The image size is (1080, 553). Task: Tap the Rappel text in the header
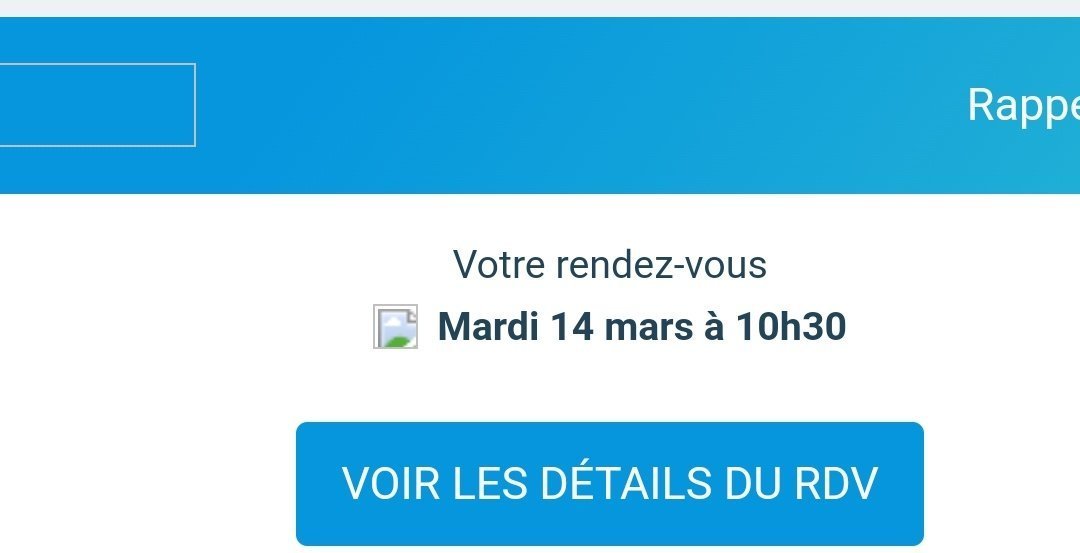1024,105
